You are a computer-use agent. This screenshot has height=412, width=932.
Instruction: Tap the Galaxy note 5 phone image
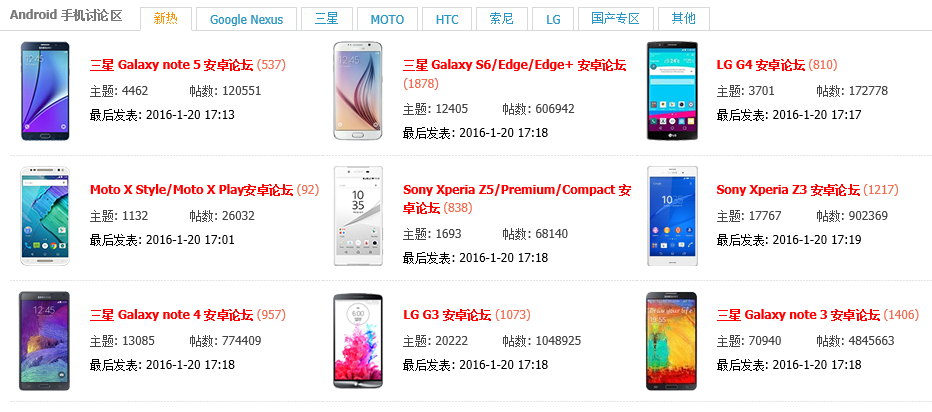point(45,91)
